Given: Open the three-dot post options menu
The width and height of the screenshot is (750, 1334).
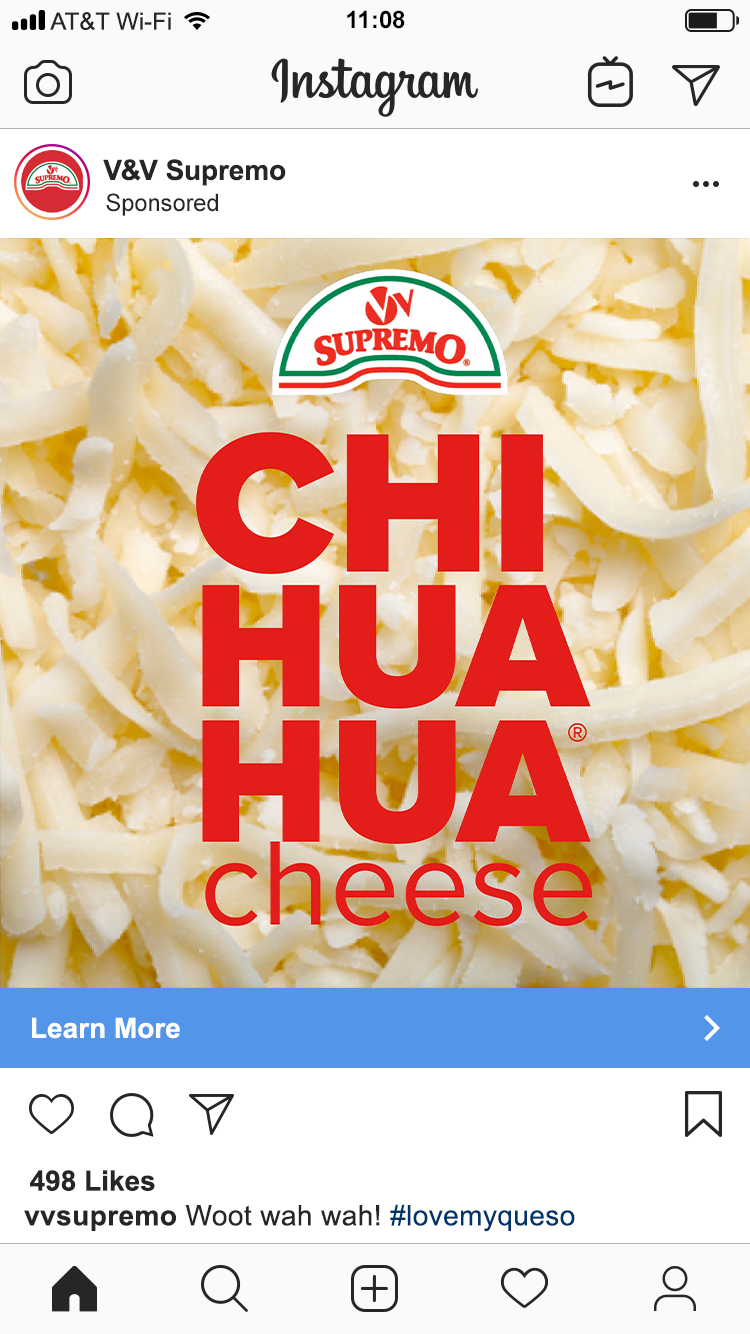Looking at the screenshot, I should tap(706, 184).
